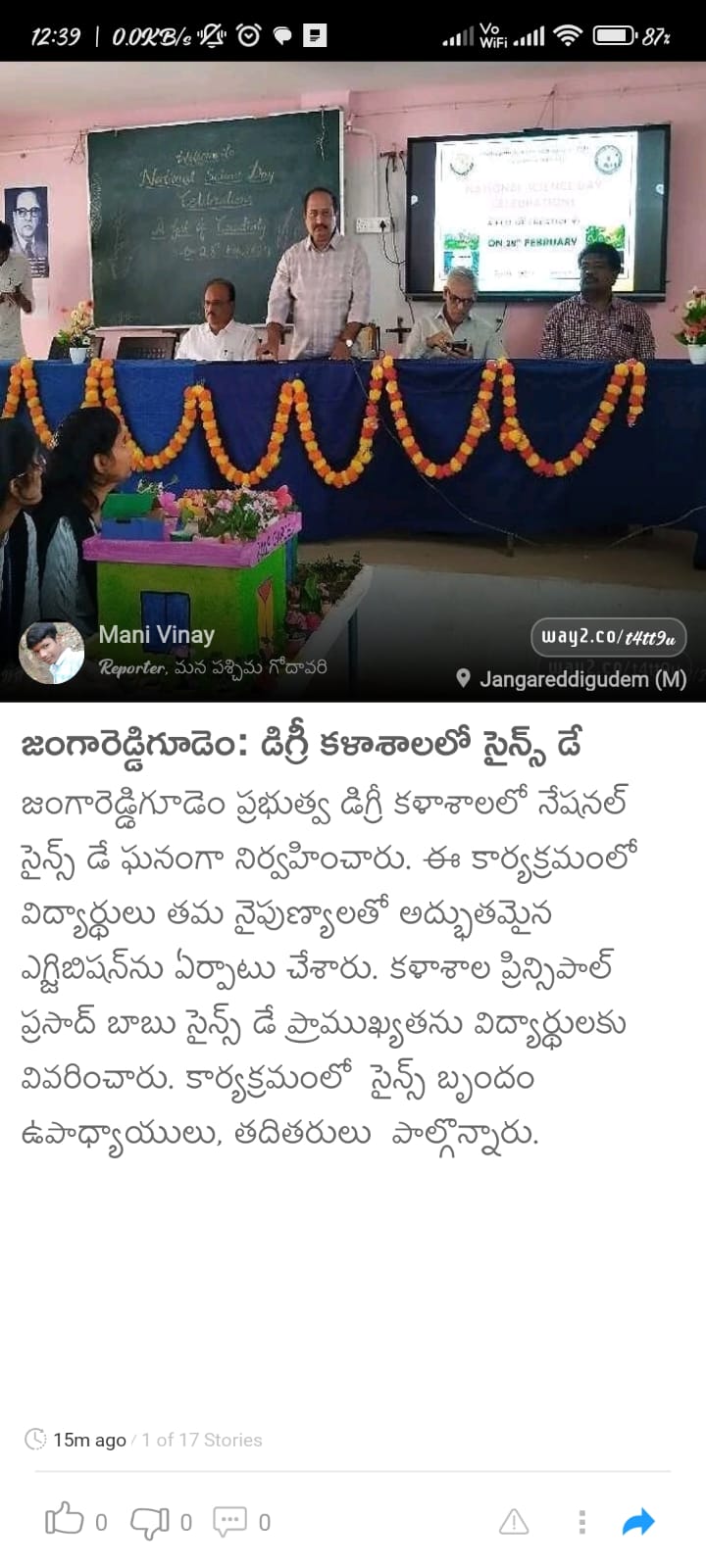706x1568 pixels.
Task: Report this story via warning icon
Action: (x=514, y=1522)
